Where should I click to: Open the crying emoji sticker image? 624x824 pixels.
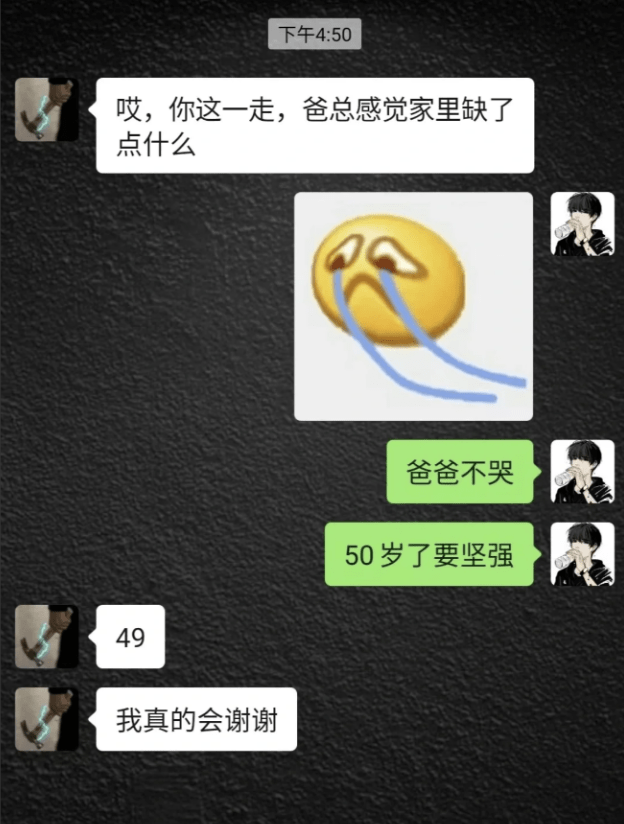[413, 306]
